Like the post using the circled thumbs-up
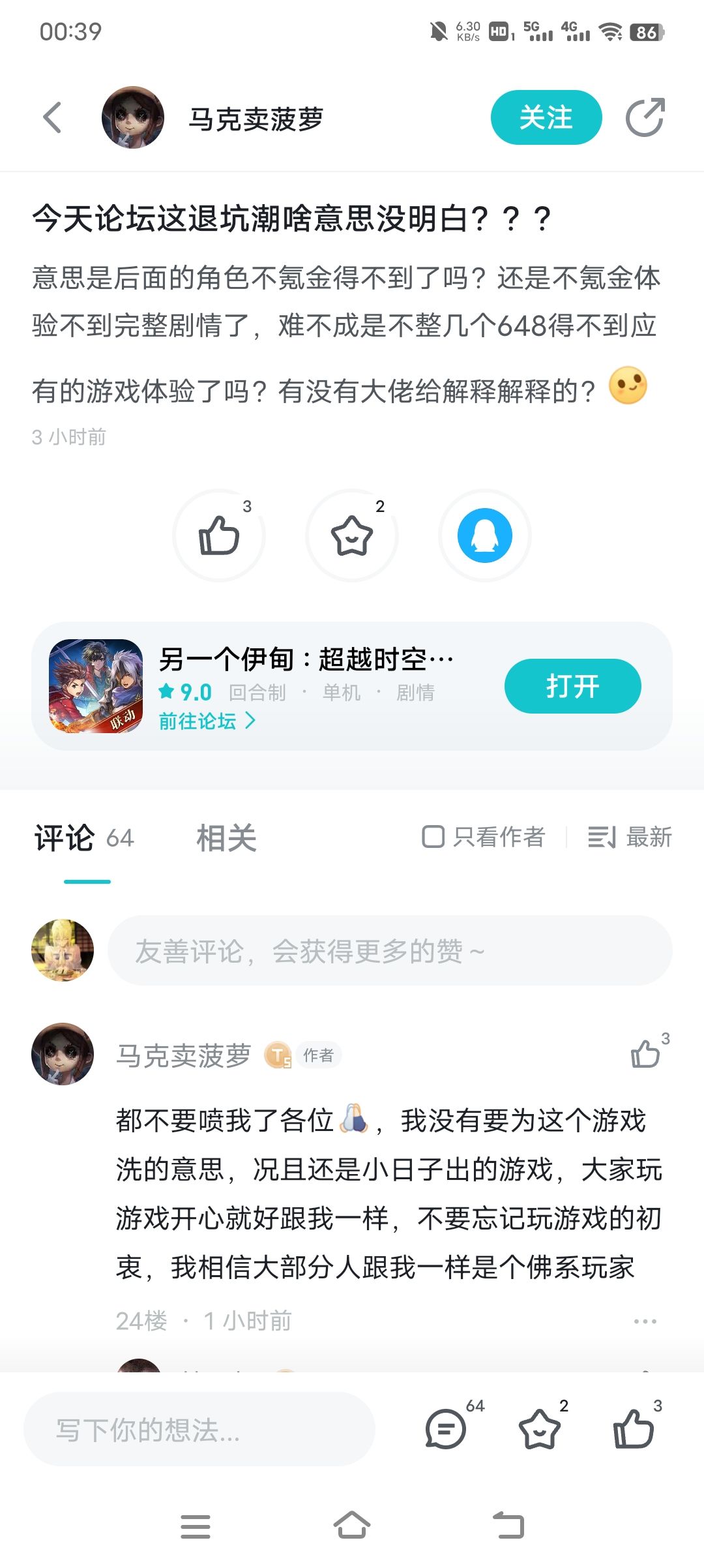This screenshot has width=704, height=1568. tap(219, 535)
